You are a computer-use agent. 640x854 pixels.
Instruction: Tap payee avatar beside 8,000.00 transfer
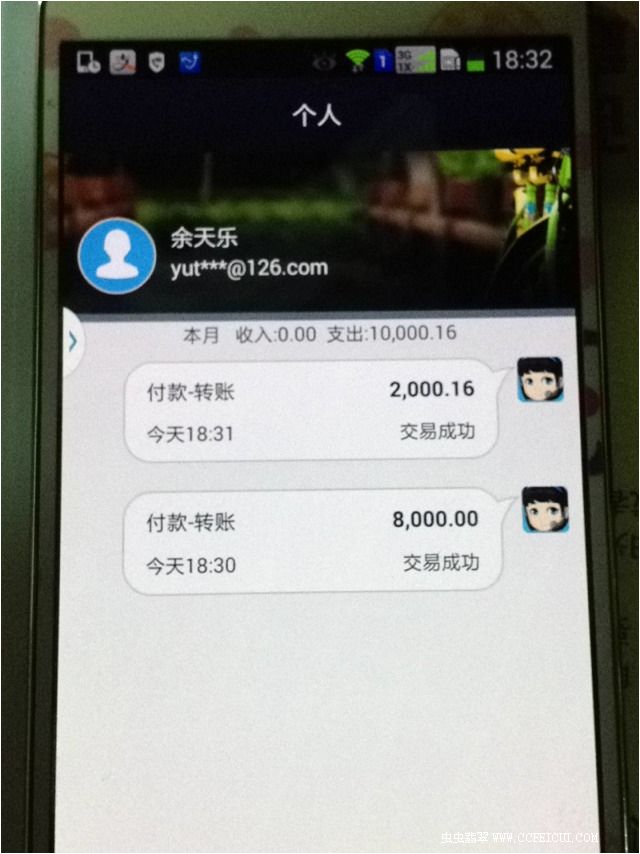[x=545, y=510]
